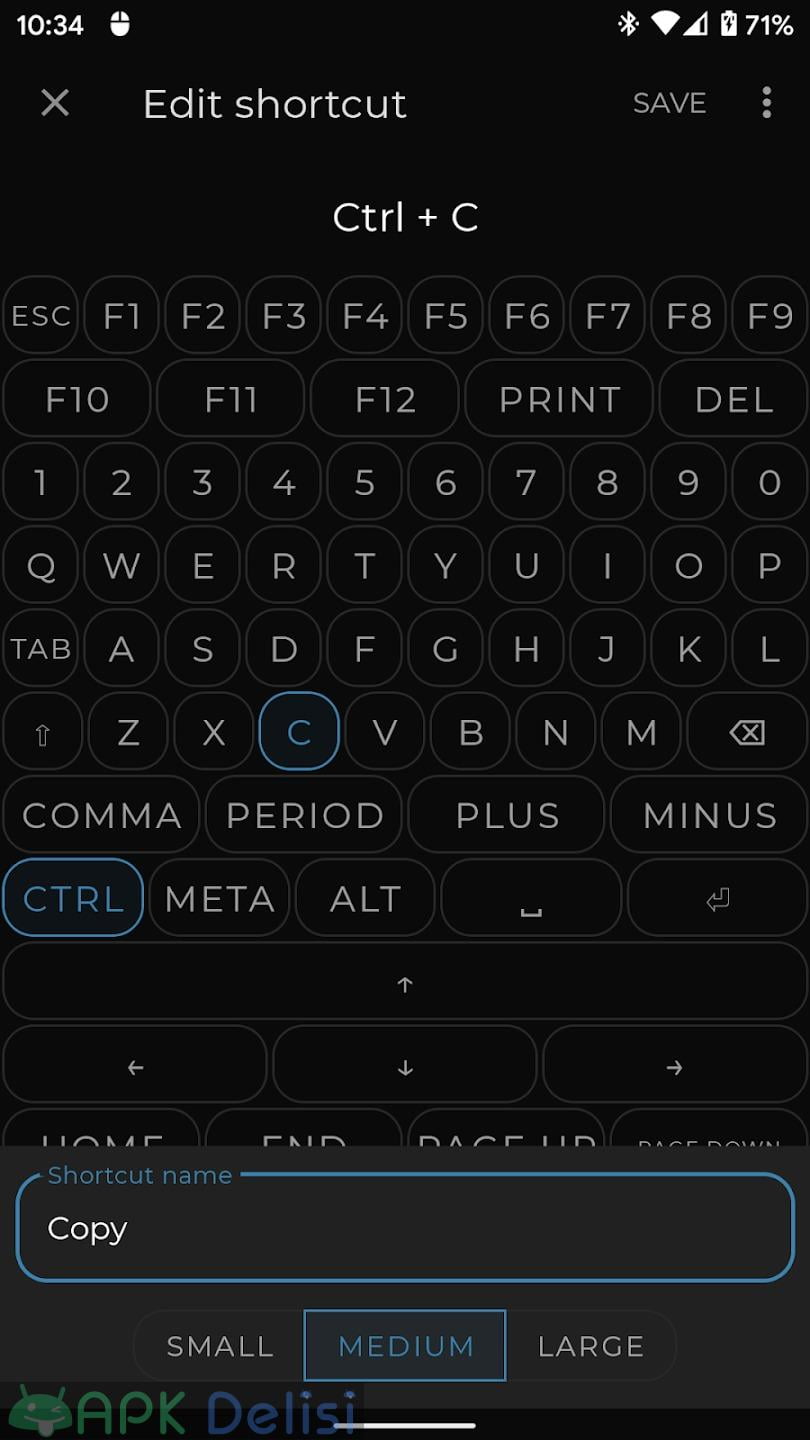Viewport: 810px width, 1440px height.
Task: Select the ESC key
Action: (x=41, y=316)
